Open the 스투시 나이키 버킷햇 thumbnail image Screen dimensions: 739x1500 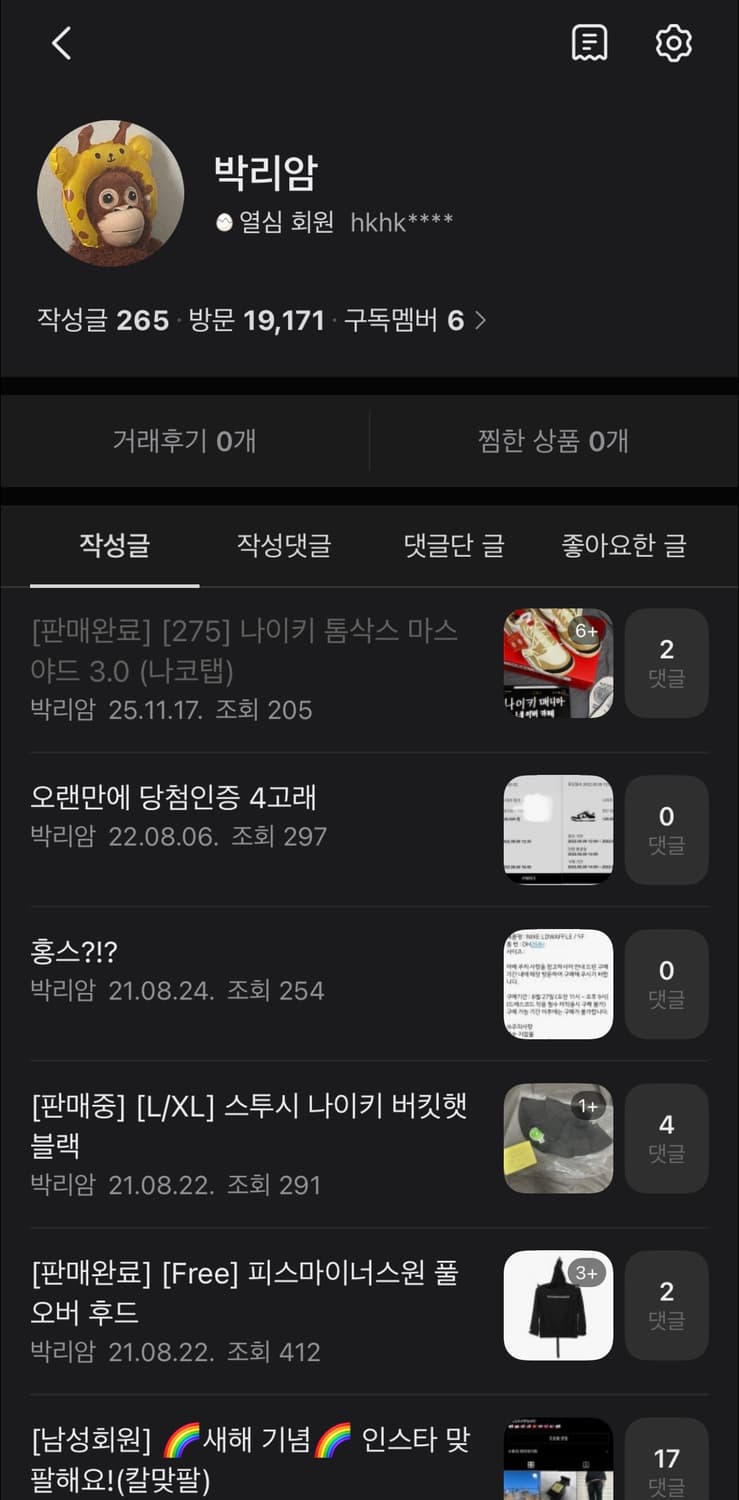tap(558, 1138)
